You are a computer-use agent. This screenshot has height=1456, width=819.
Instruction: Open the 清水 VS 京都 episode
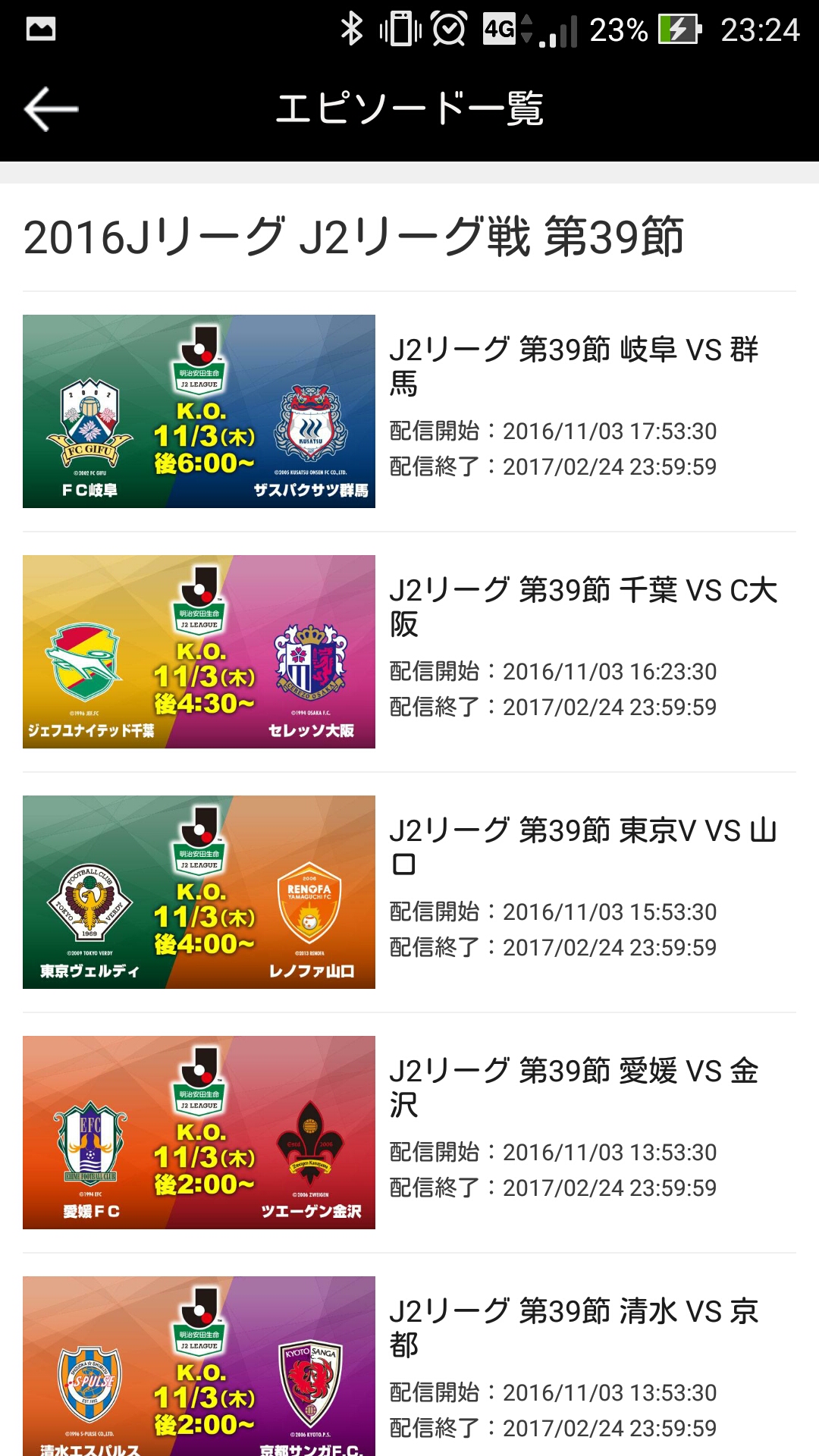click(x=409, y=1365)
